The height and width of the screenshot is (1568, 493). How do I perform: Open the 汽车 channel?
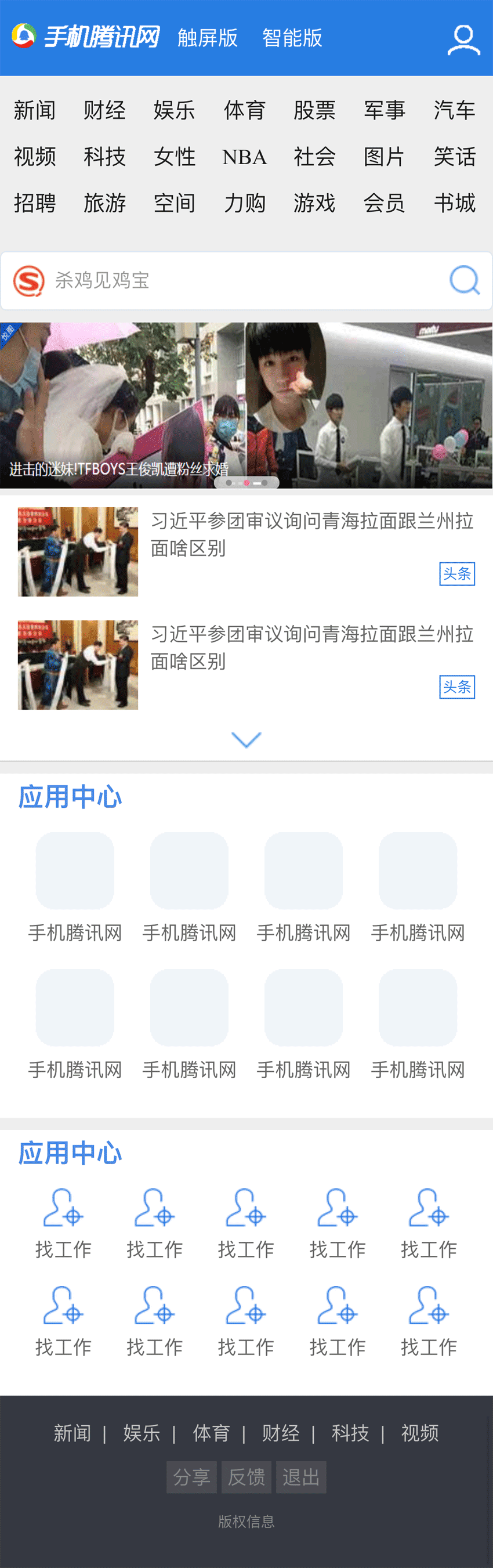point(455,110)
